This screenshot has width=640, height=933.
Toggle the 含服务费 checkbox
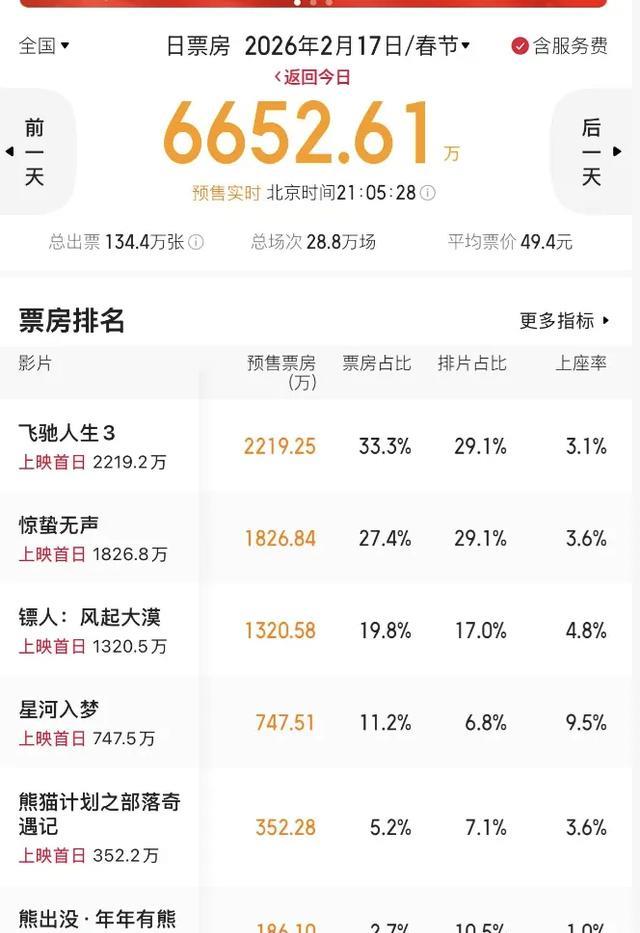click(x=520, y=46)
